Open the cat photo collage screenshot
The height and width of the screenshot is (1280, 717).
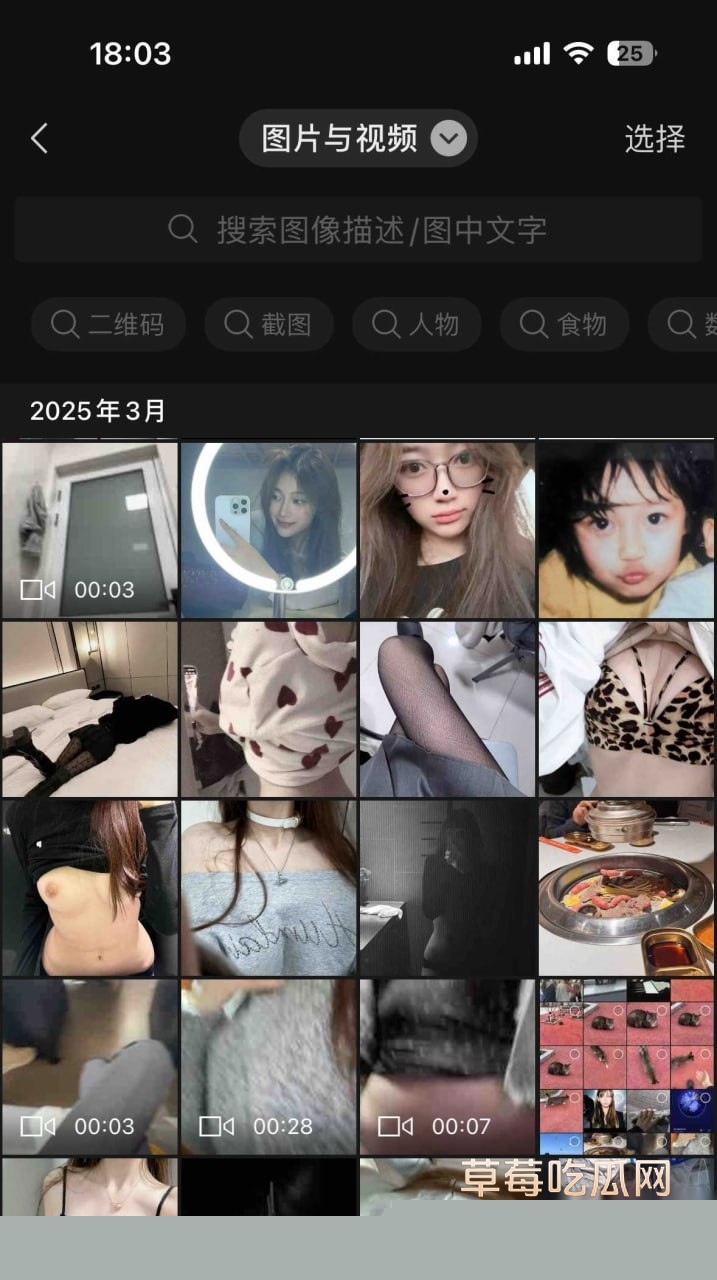[x=626, y=1067]
